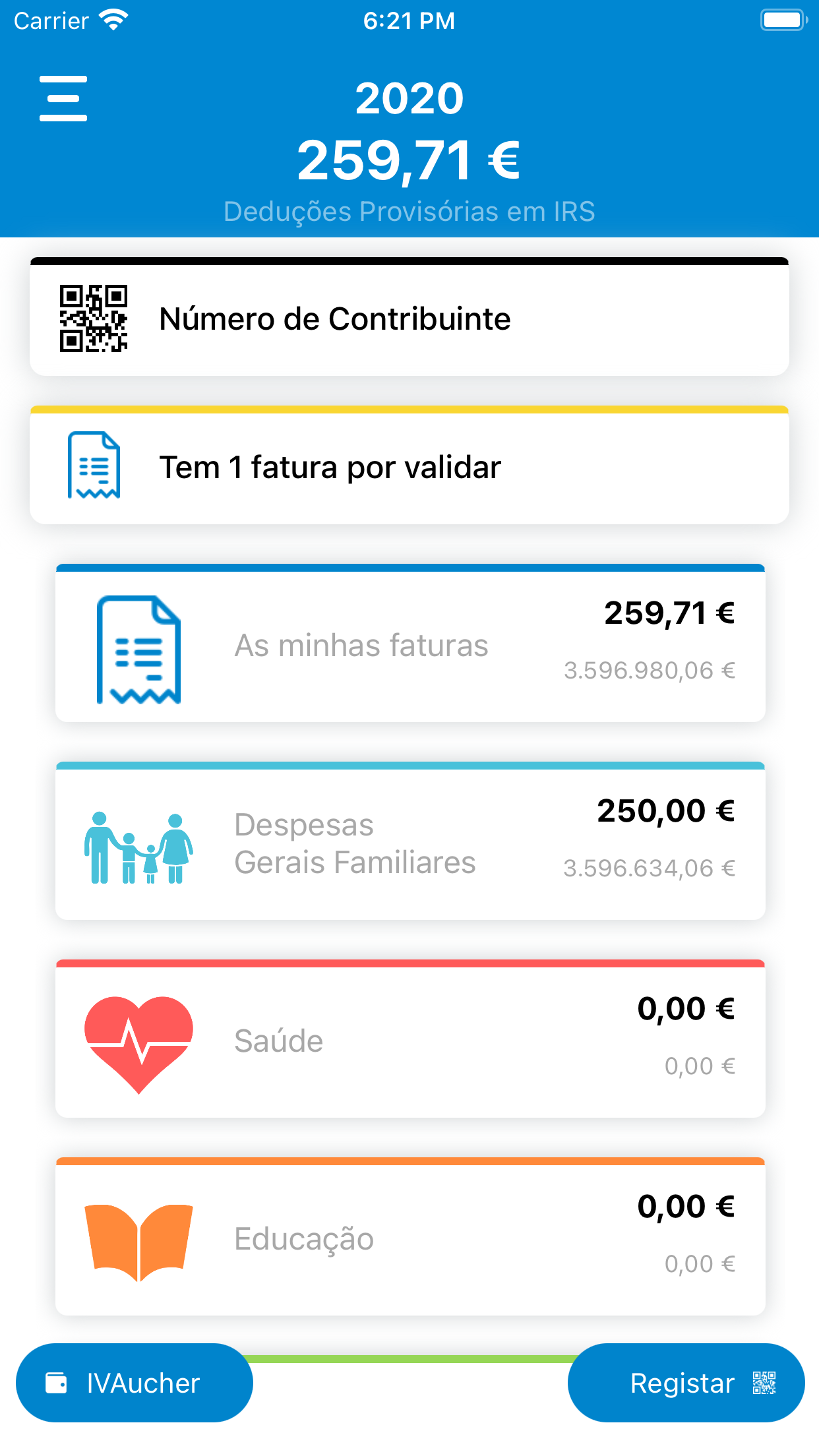Viewport: 819px width, 1456px height.
Task: Tap Registar to register an invoice
Action: [x=682, y=1383]
